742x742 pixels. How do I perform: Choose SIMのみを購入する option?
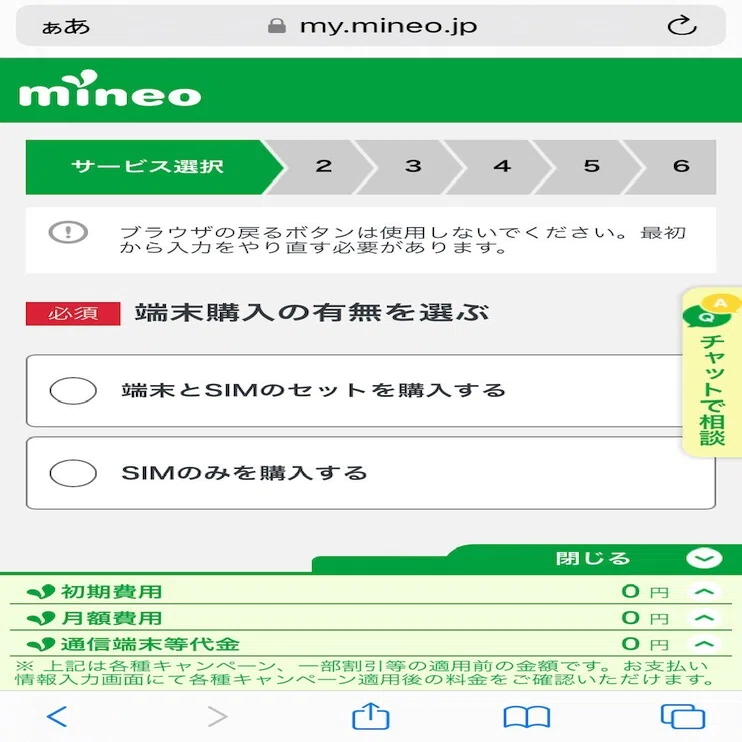click(x=371, y=473)
